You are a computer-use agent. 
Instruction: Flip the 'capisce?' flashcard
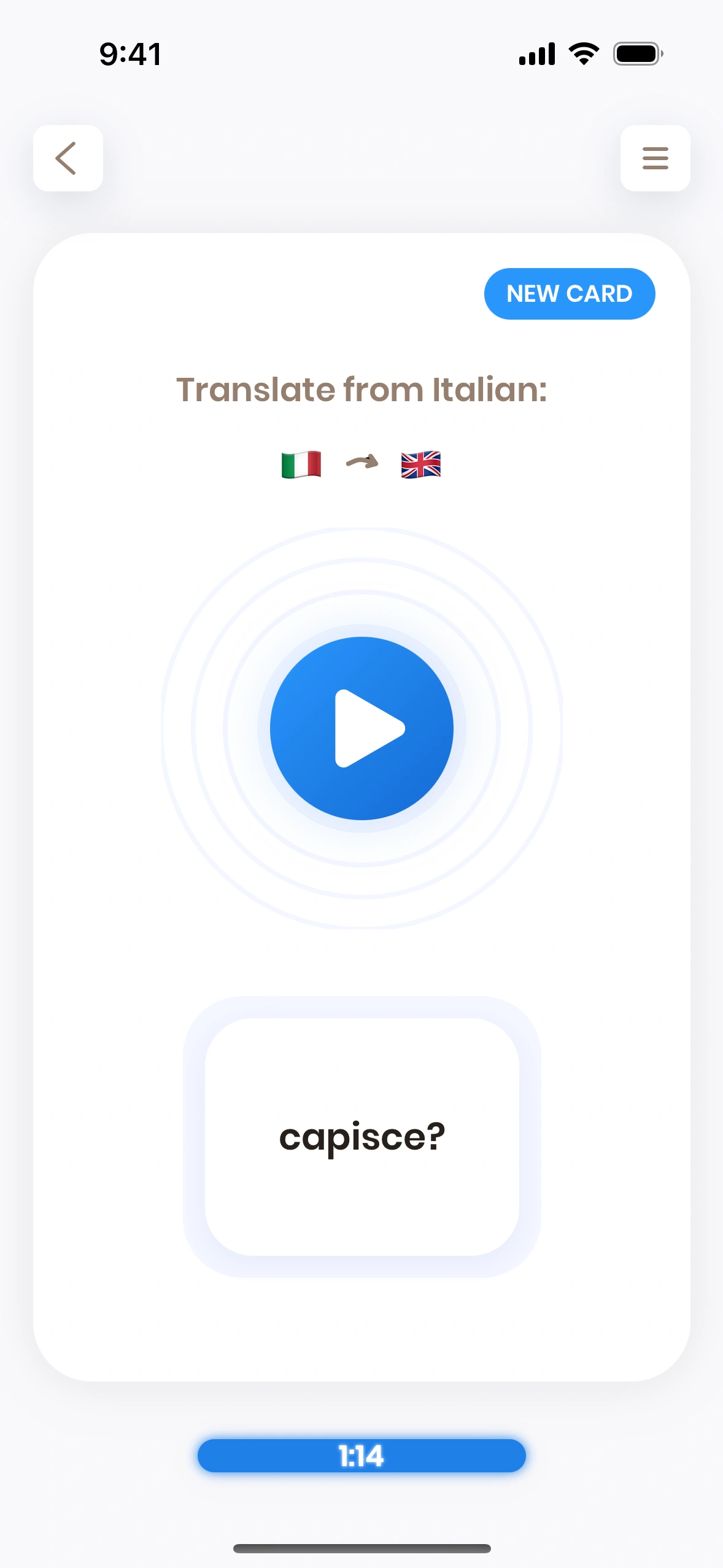pos(361,1137)
